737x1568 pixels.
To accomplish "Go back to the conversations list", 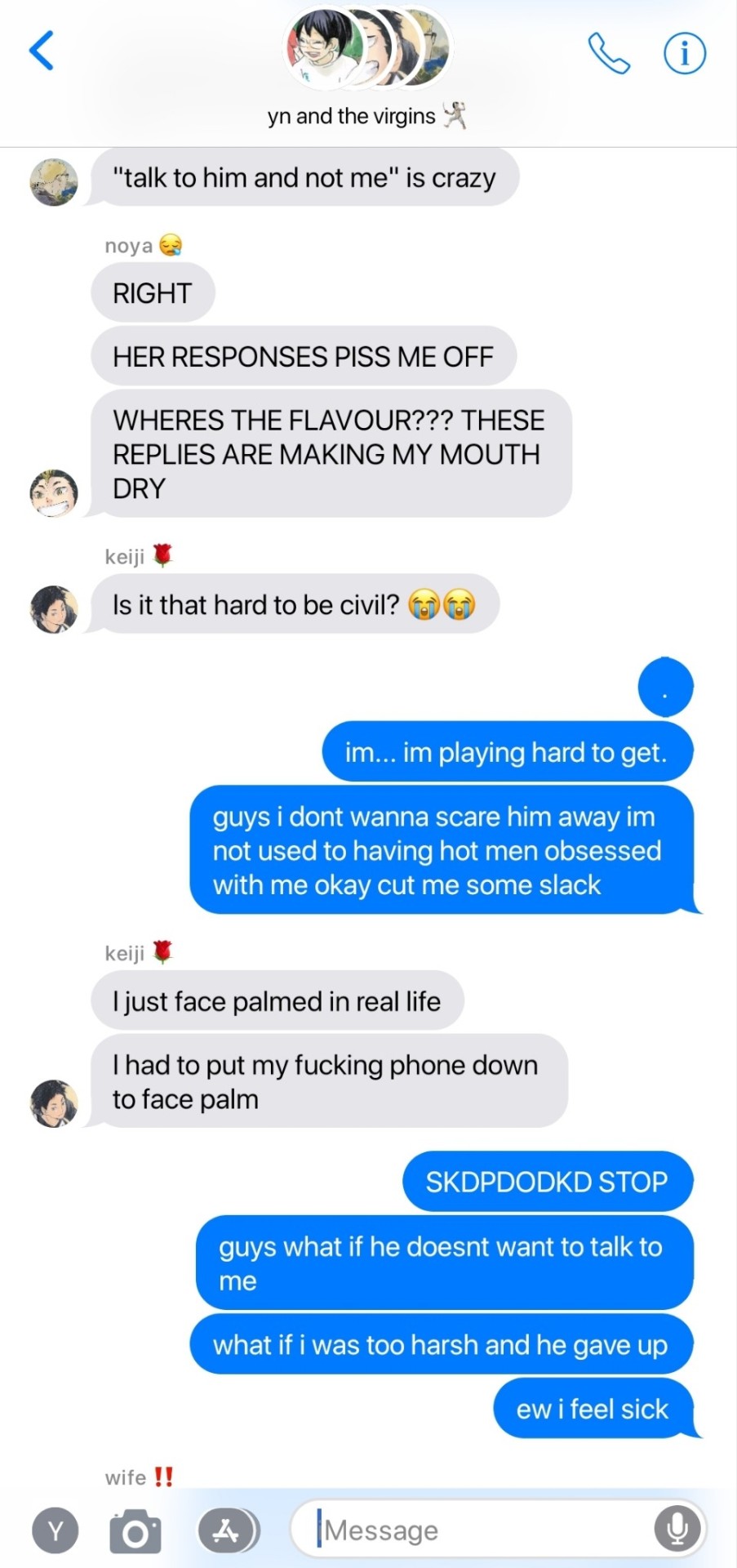I will (x=42, y=51).
